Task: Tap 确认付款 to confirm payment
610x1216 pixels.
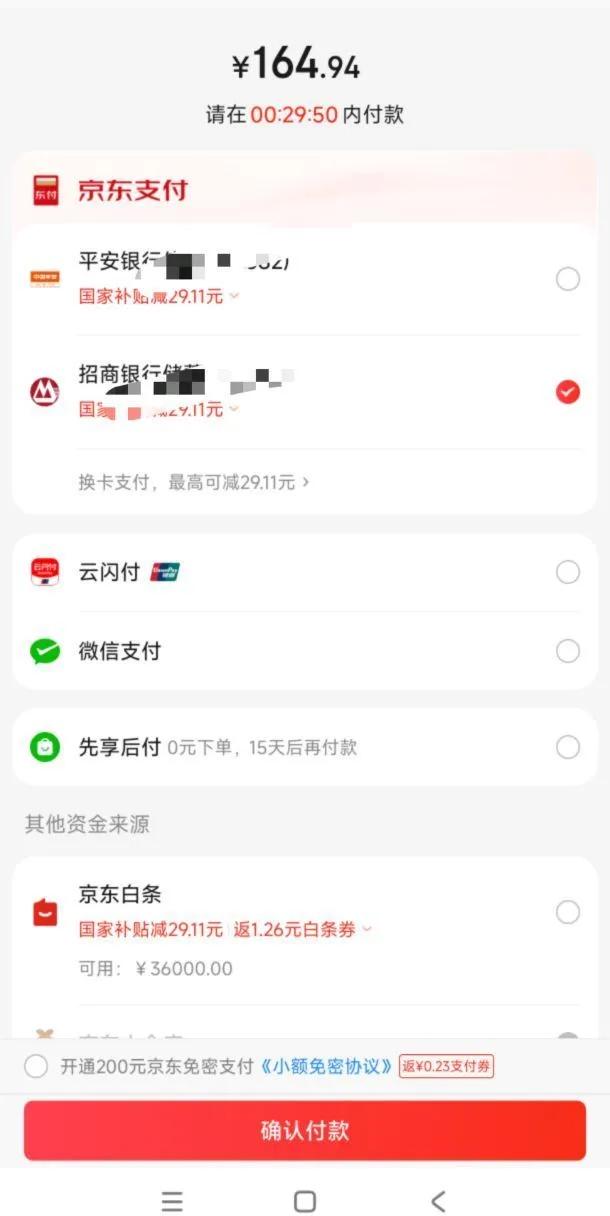Action: pyautogui.click(x=305, y=1131)
